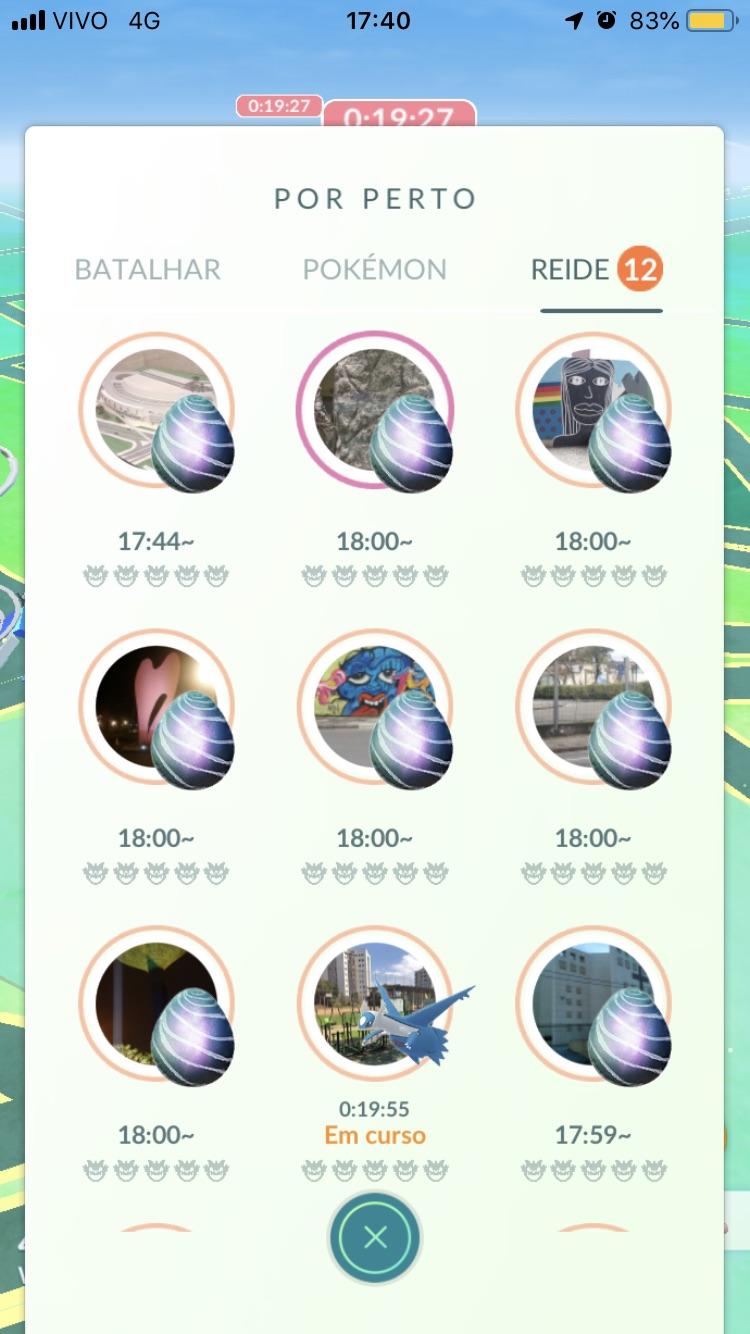Select the ongoing Latios raid marked Em curso
Viewport: 750px width, 1334px height.
(x=375, y=1004)
